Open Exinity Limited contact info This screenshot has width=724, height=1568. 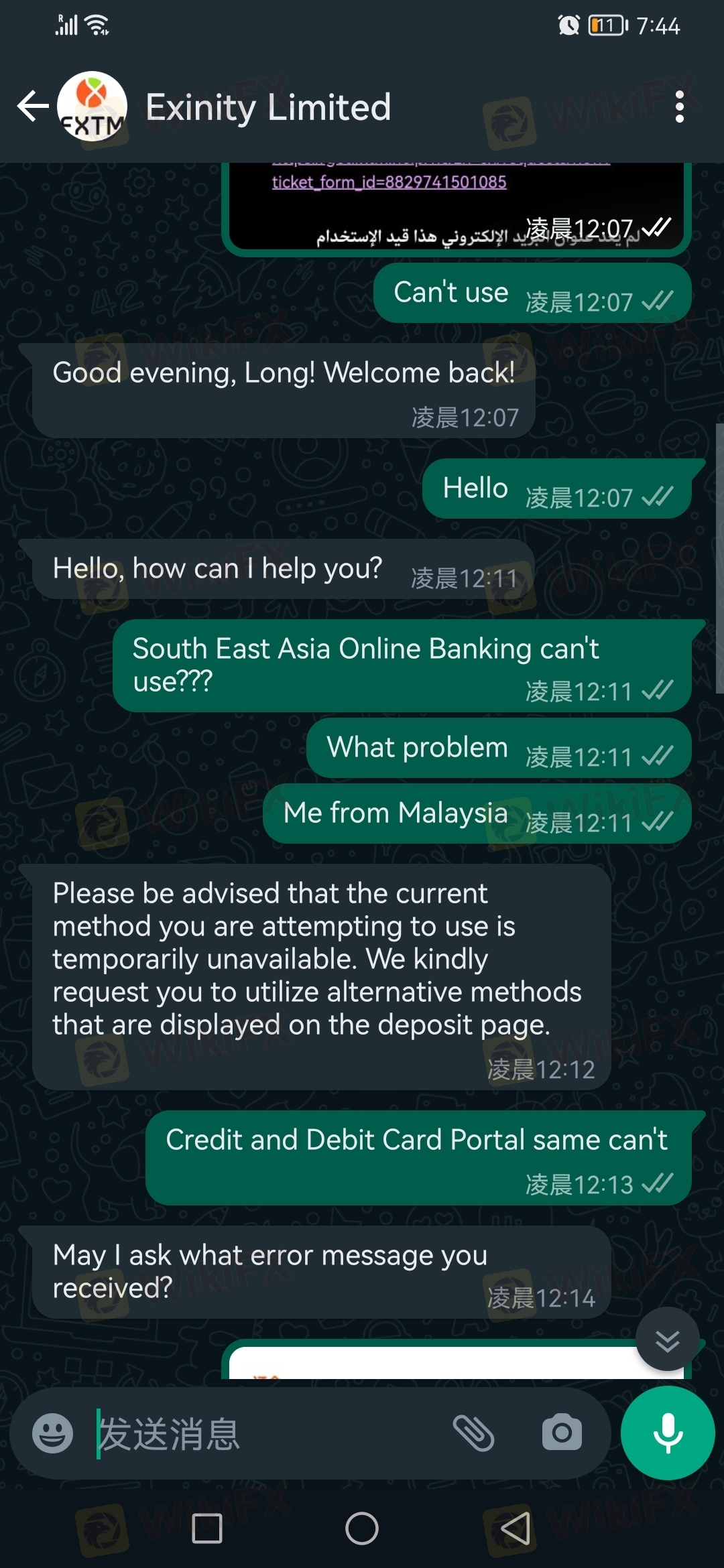tap(268, 107)
